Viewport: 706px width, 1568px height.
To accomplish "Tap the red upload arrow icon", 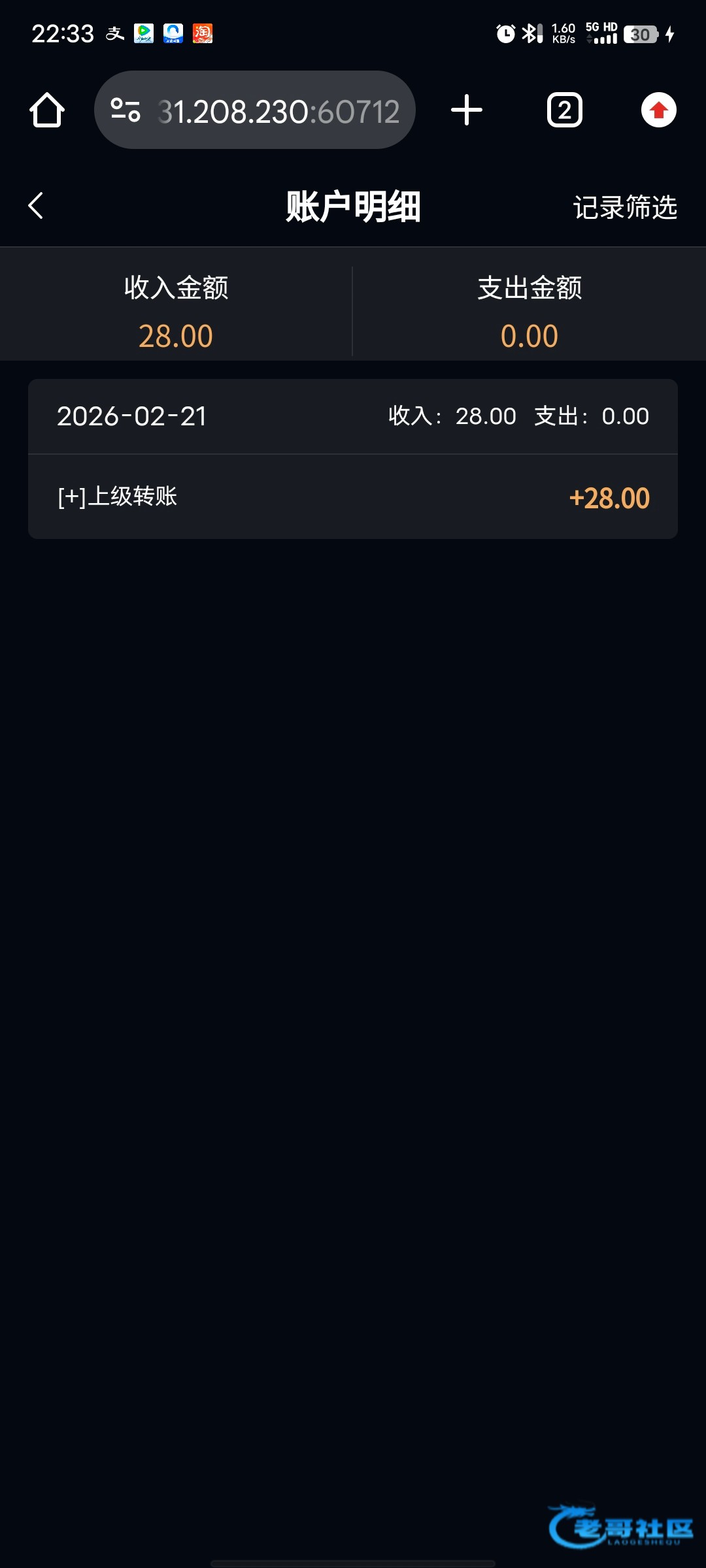I will [x=658, y=110].
